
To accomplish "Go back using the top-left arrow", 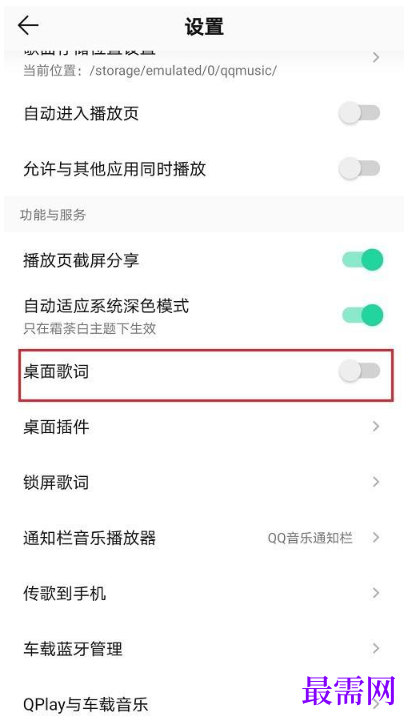I will pyautogui.click(x=28, y=25).
